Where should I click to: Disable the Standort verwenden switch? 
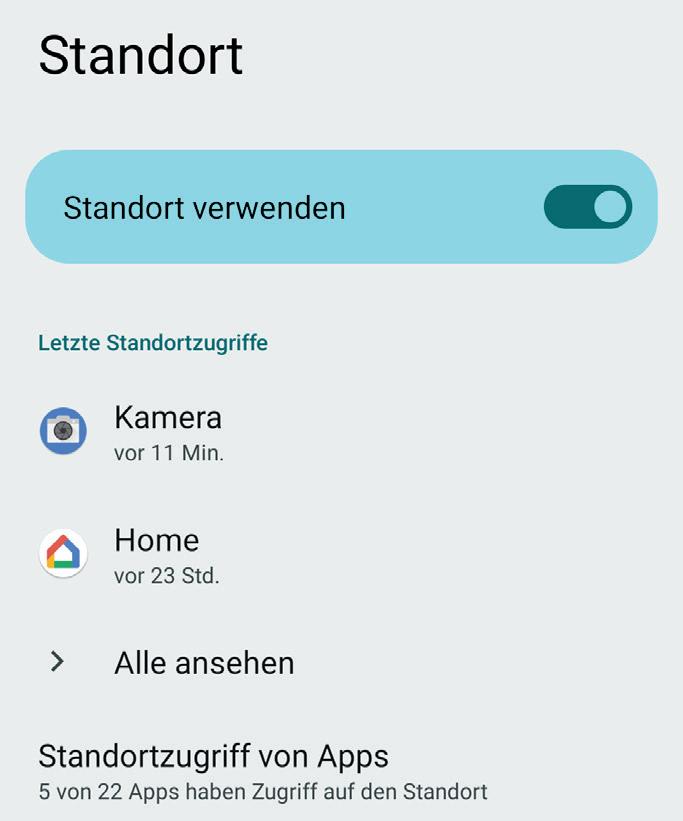(x=587, y=207)
